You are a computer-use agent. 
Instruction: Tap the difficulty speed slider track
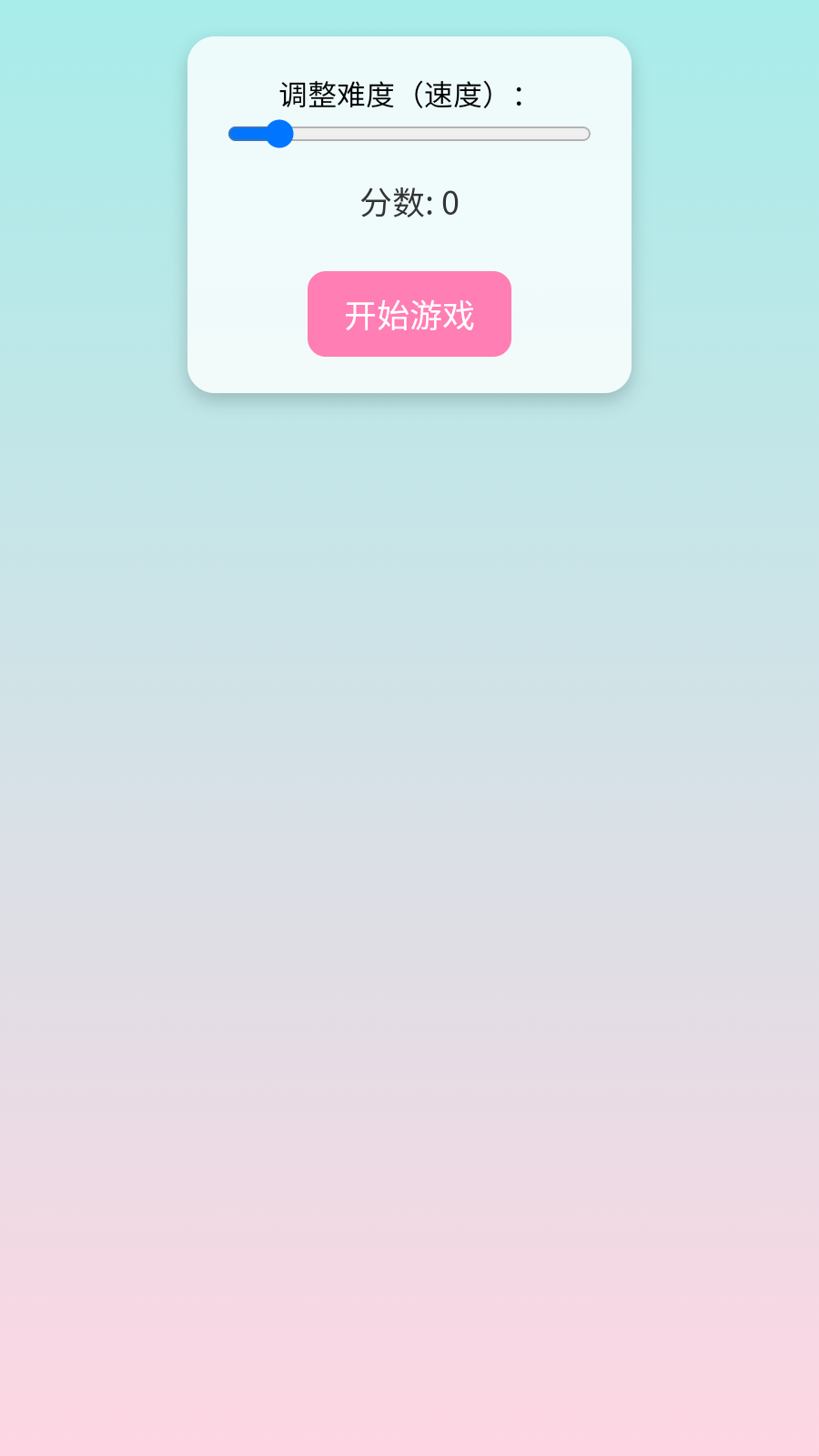coord(409,134)
